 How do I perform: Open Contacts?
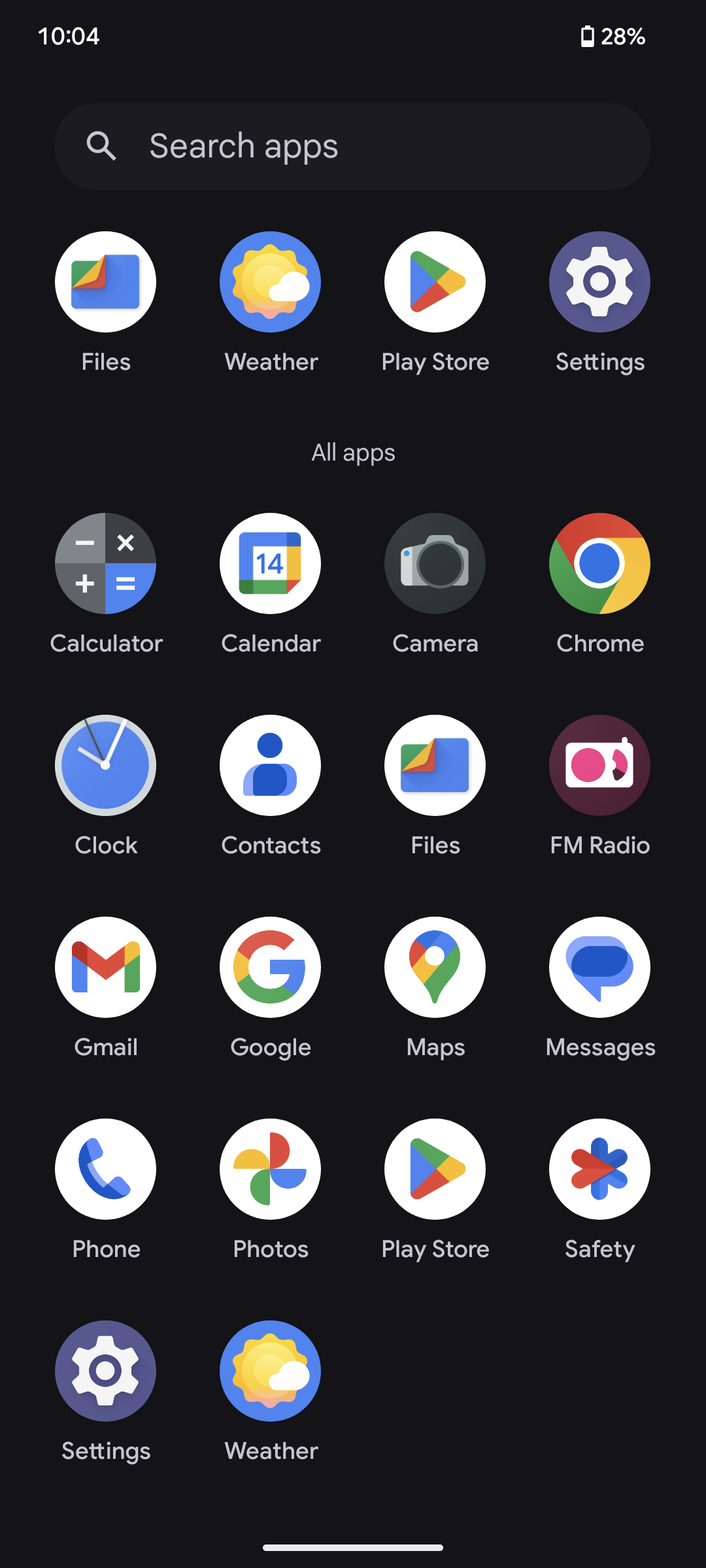(271, 765)
